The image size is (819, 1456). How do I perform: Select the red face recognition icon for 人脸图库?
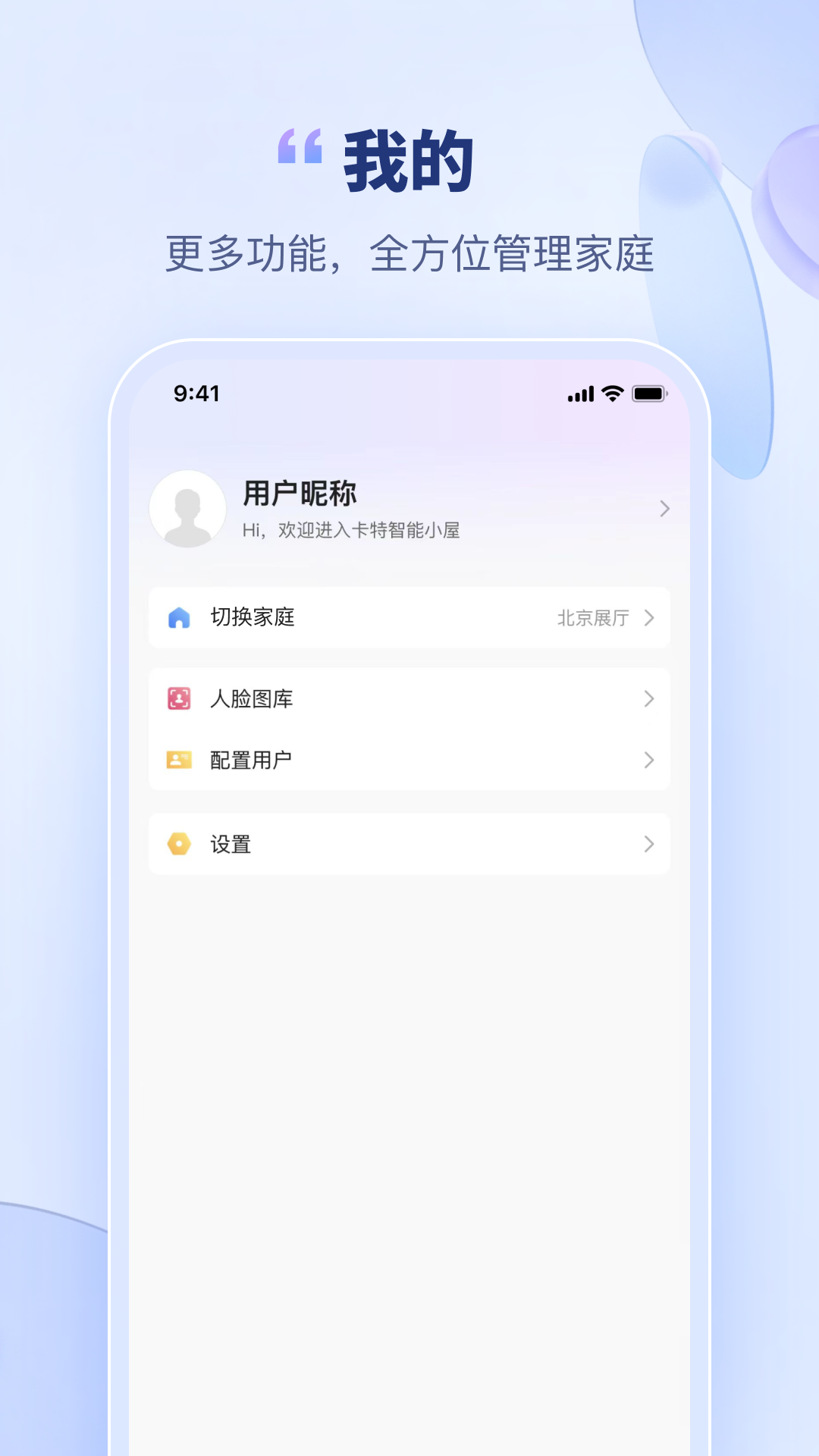pyautogui.click(x=180, y=699)
